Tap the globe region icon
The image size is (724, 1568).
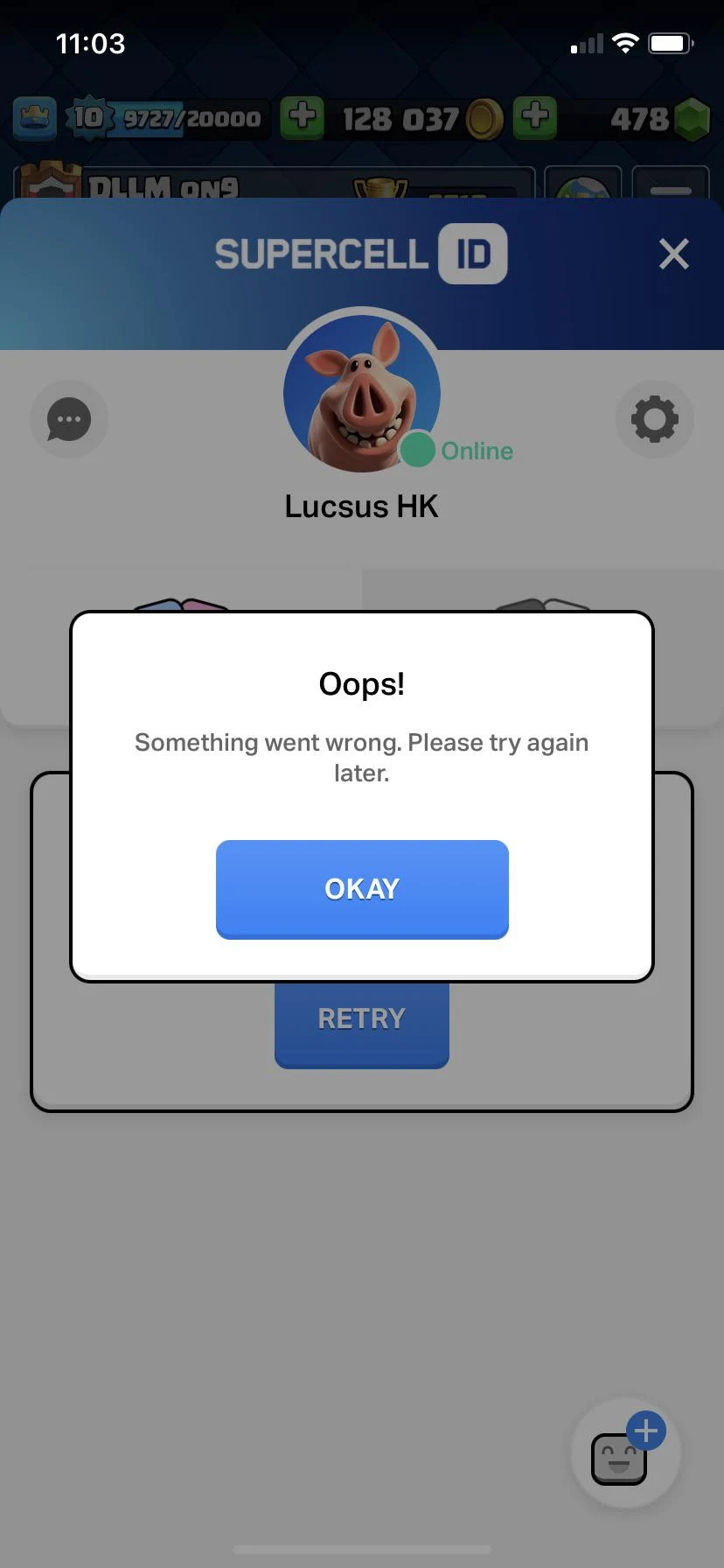pos(584,185)
